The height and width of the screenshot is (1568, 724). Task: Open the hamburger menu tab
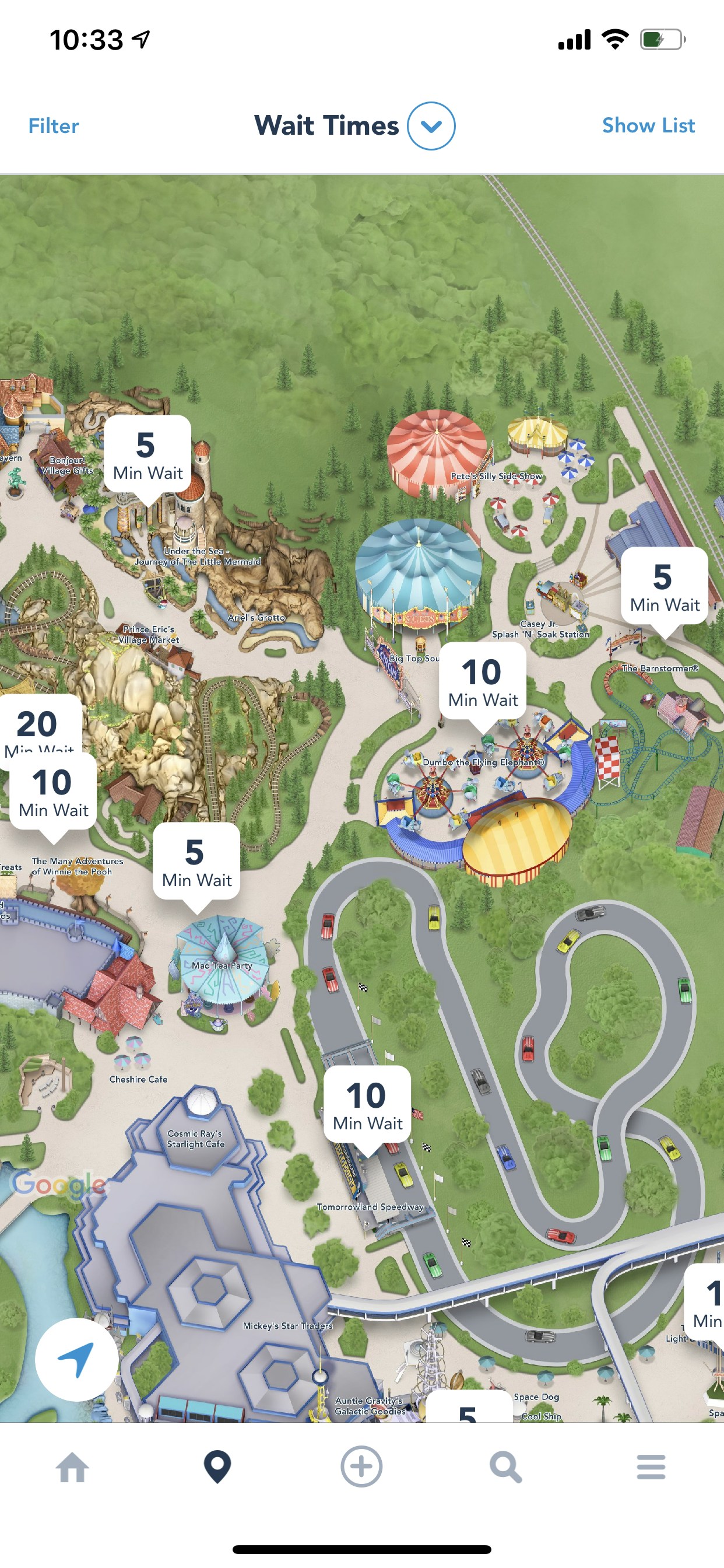(x=651, y=1467)
